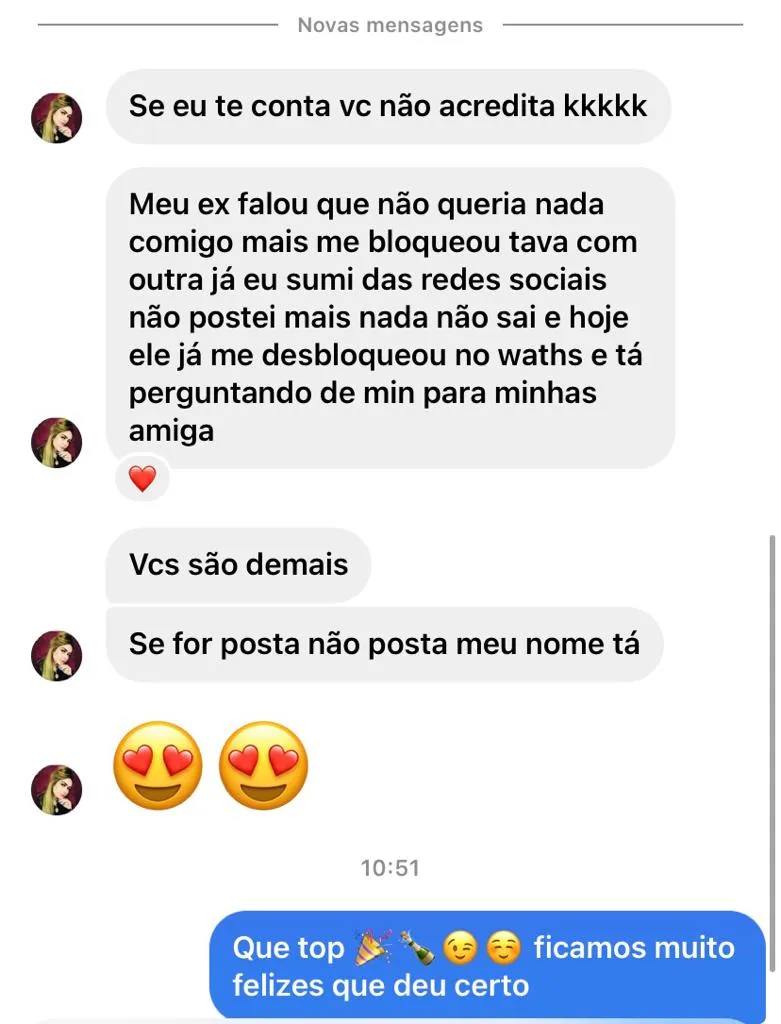Screen dimensions: 781x1024
Task: Open sender's avatar beside "Se eu te conta" message
Action: tap(57, 118)
